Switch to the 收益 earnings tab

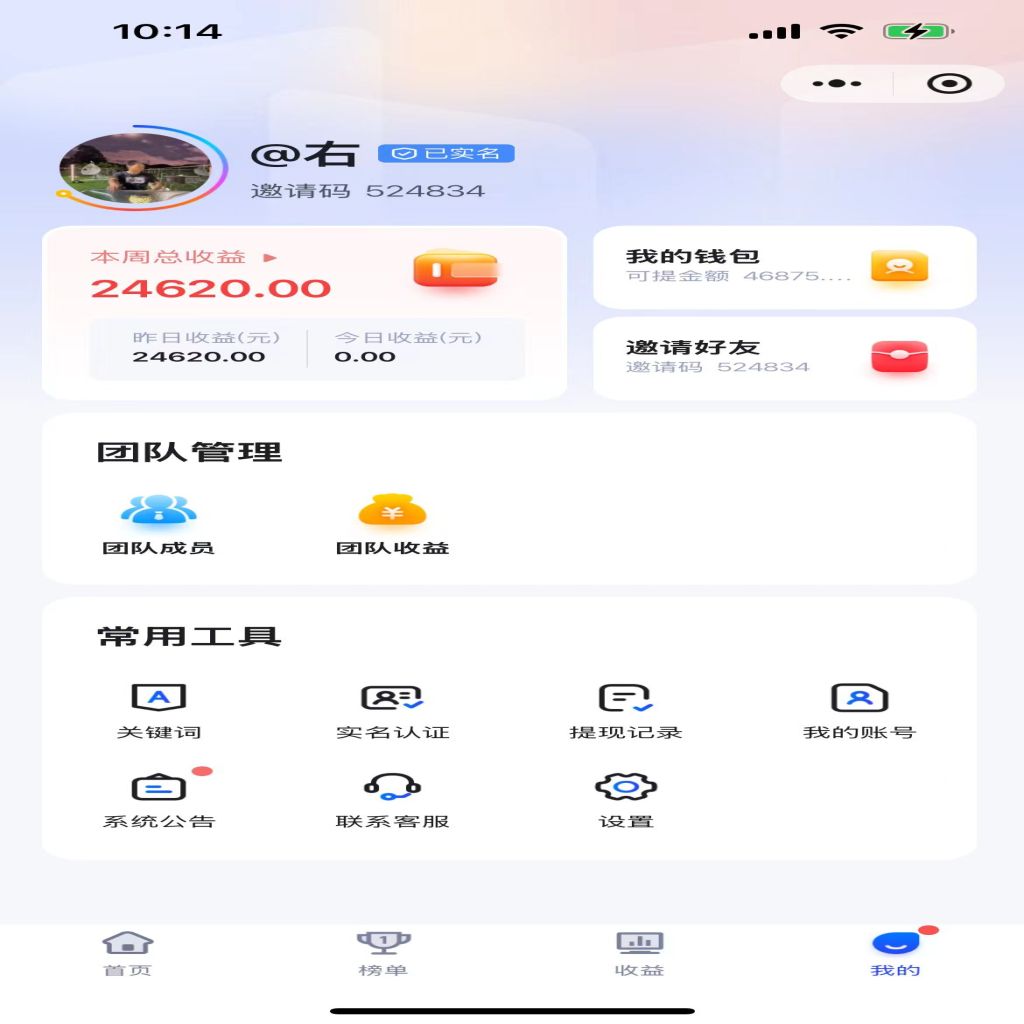point(639,954)
